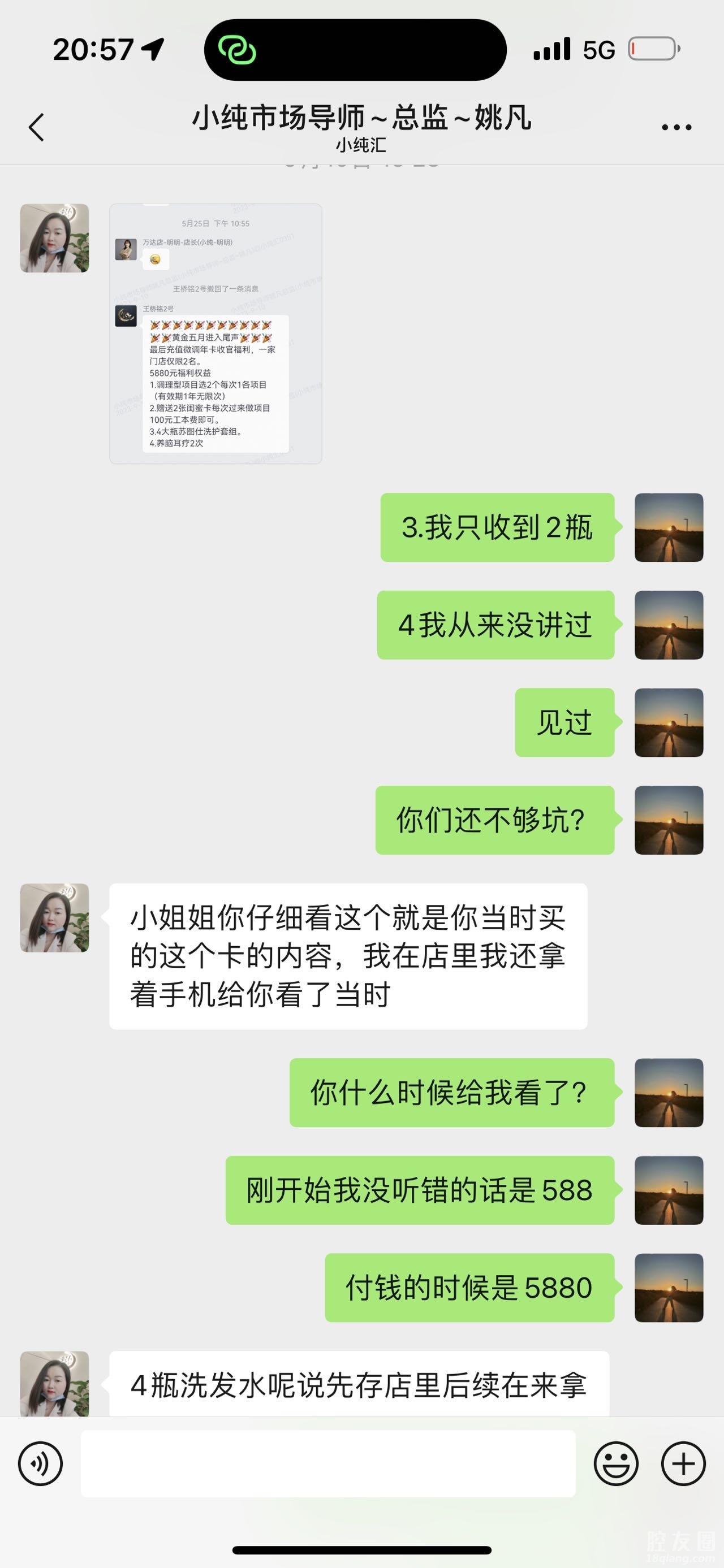
Task: Switch to voice message input
Action: coord(40,1463)
